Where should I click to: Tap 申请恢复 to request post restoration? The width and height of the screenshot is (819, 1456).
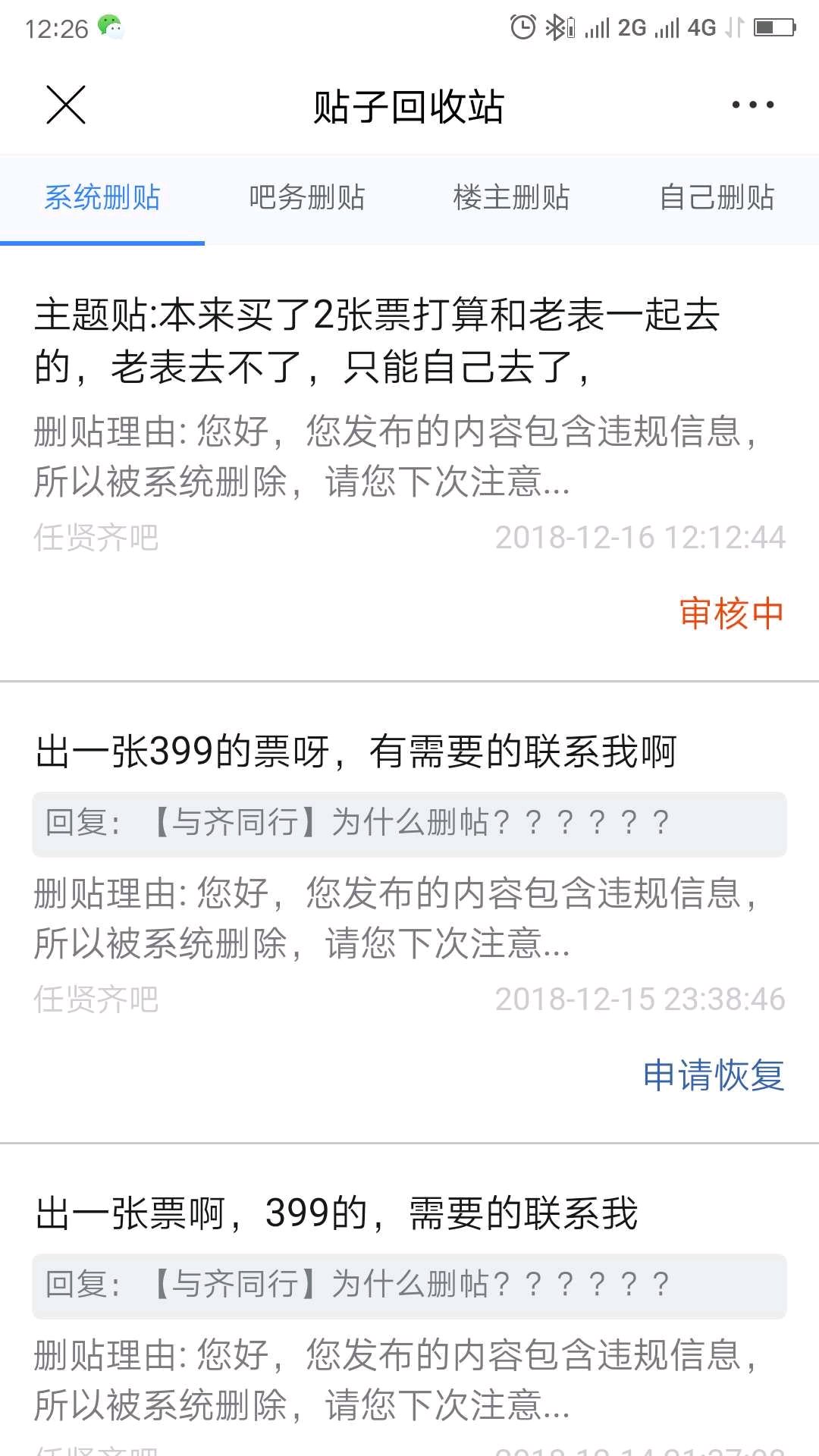tap(714, 1075)
